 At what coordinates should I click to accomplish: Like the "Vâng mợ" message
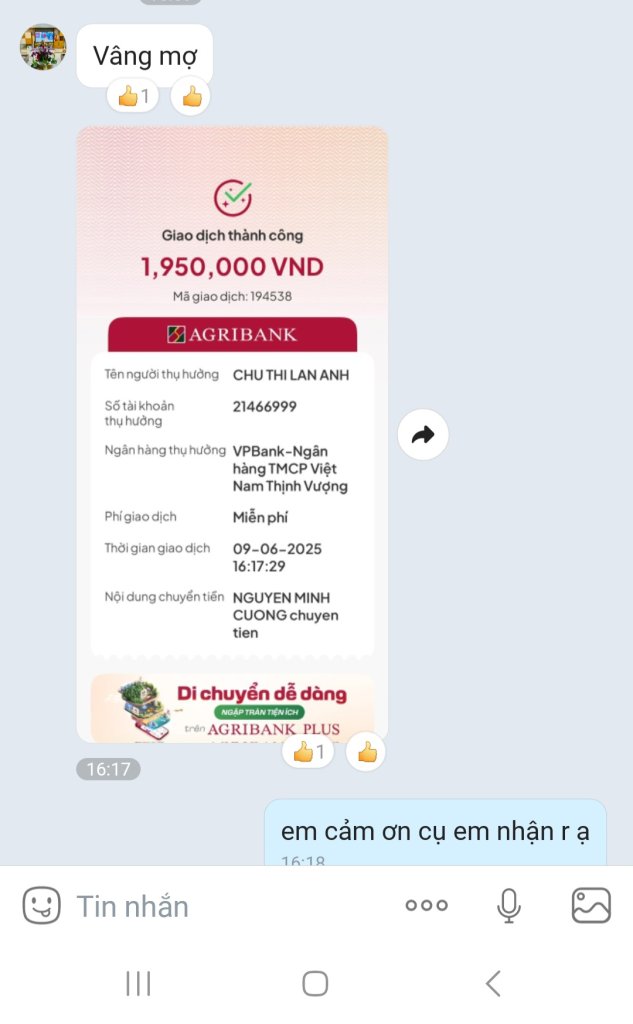(192, 97)
